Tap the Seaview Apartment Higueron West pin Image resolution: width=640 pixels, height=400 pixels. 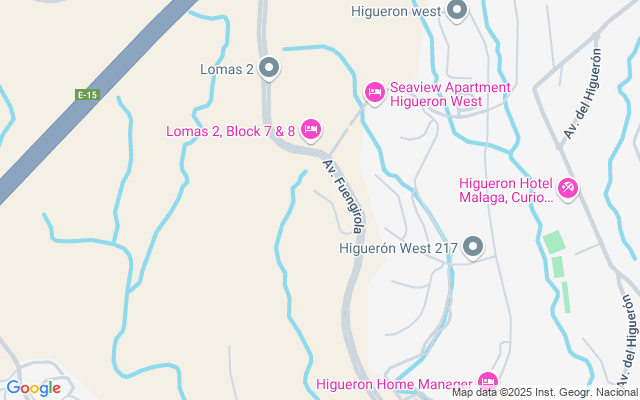coord(375,92)
